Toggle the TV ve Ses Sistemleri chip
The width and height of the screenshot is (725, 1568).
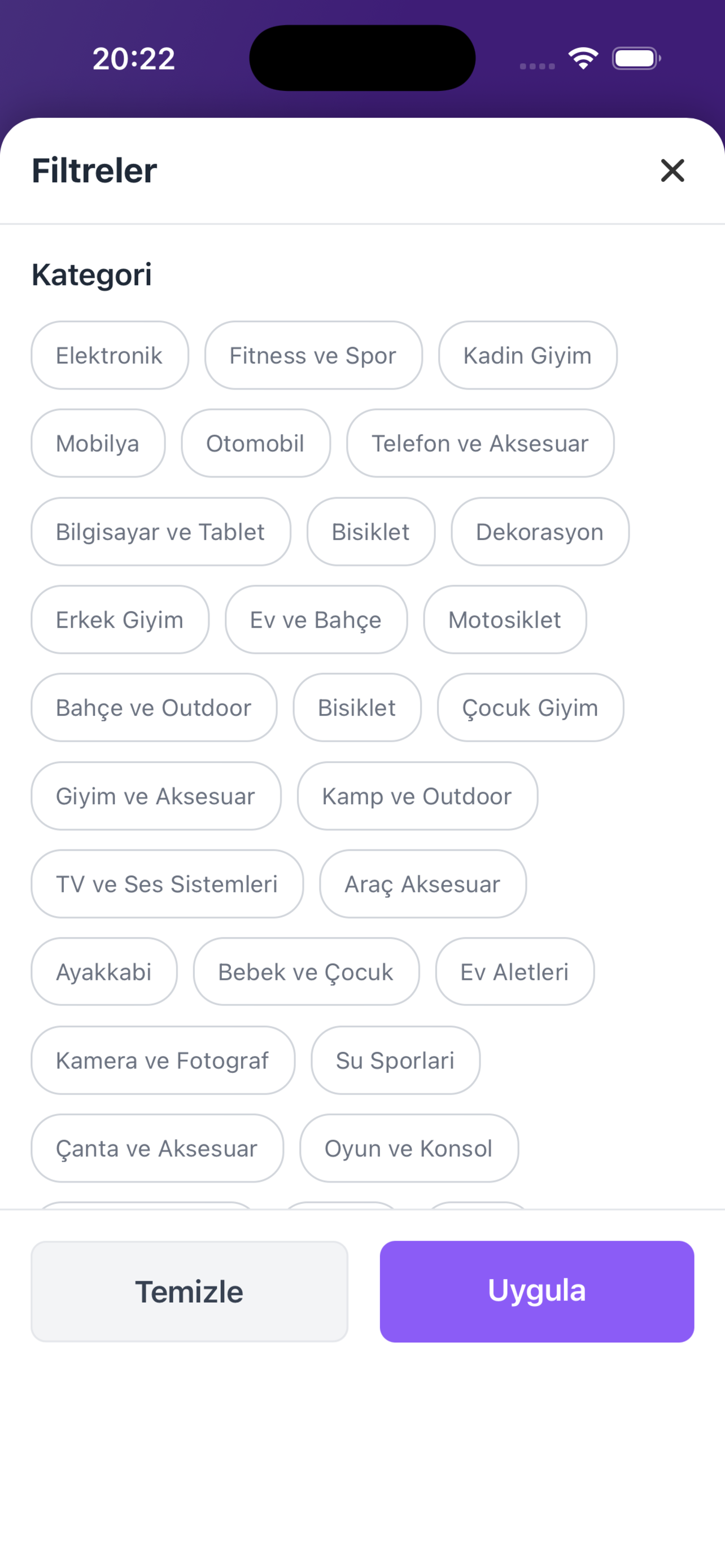coord(167,884)
